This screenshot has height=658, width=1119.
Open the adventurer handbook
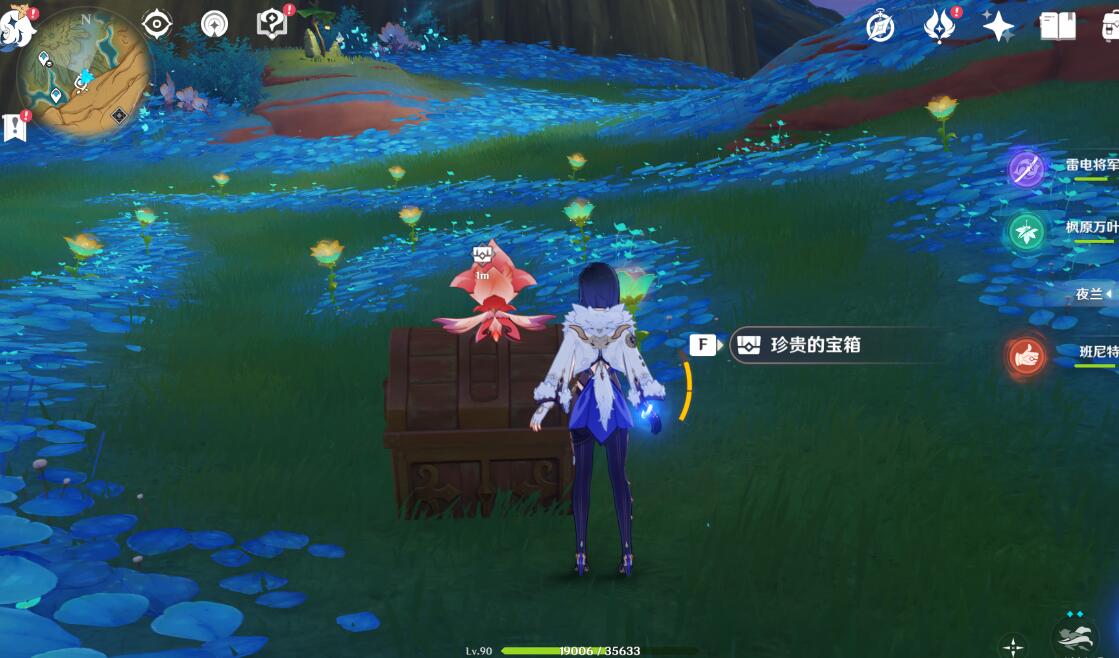coord(1057,27)
